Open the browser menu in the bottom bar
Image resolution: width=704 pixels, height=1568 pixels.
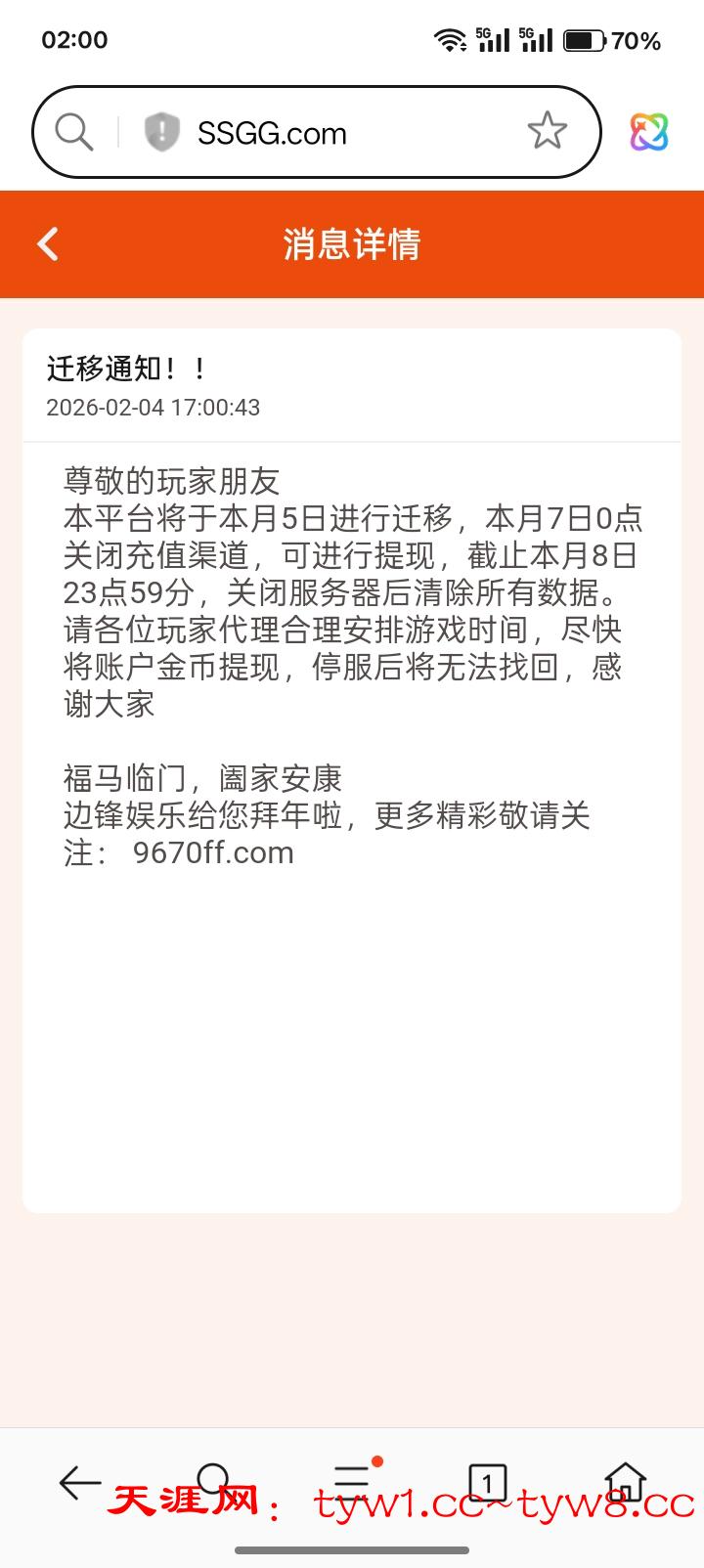click(x=353, y=1481)
